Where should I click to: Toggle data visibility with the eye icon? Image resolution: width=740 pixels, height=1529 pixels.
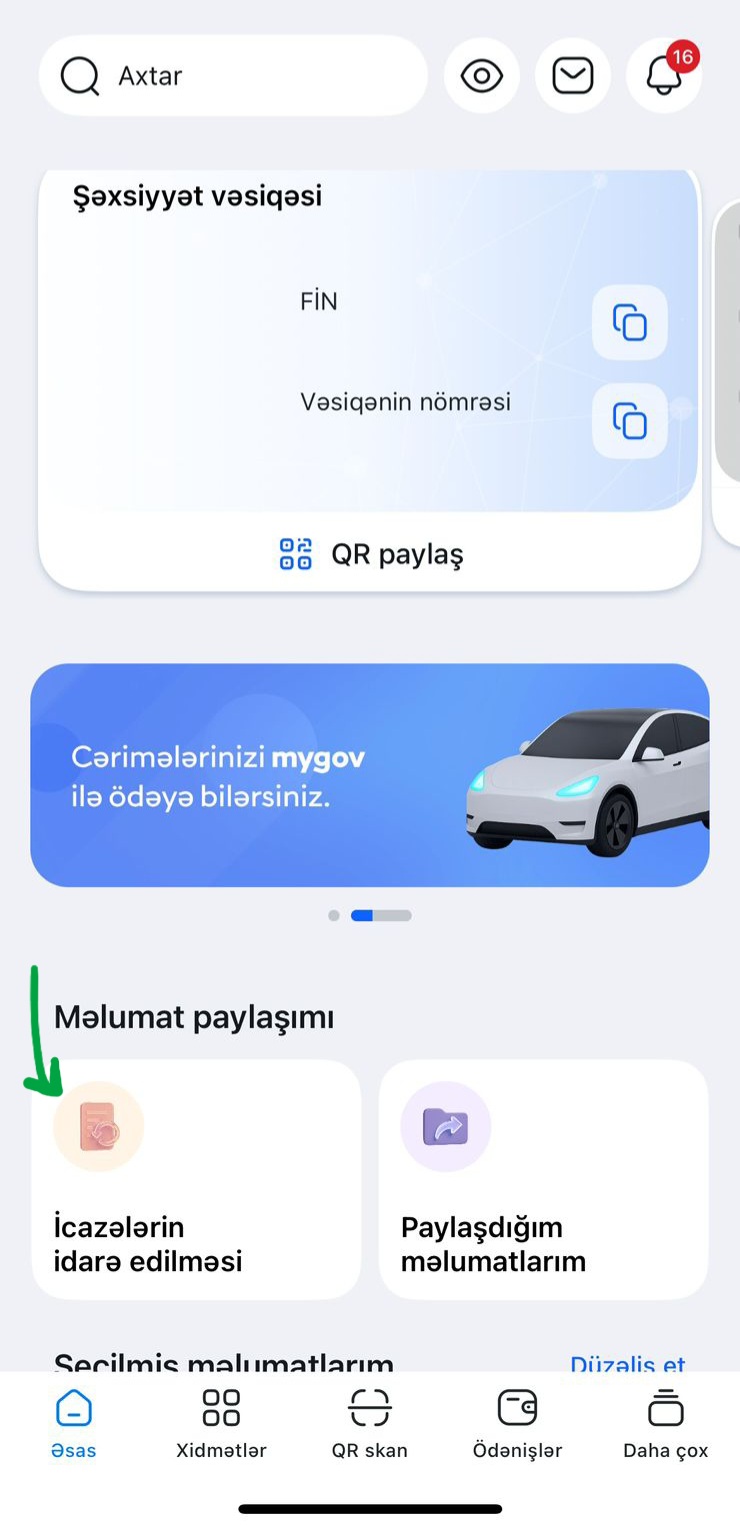481,76
